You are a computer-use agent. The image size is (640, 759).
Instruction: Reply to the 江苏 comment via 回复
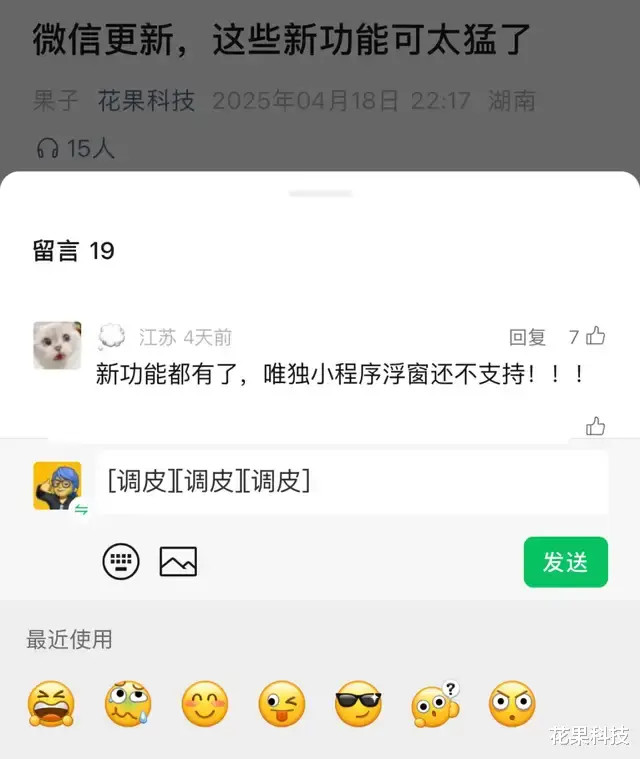[527, 337]
